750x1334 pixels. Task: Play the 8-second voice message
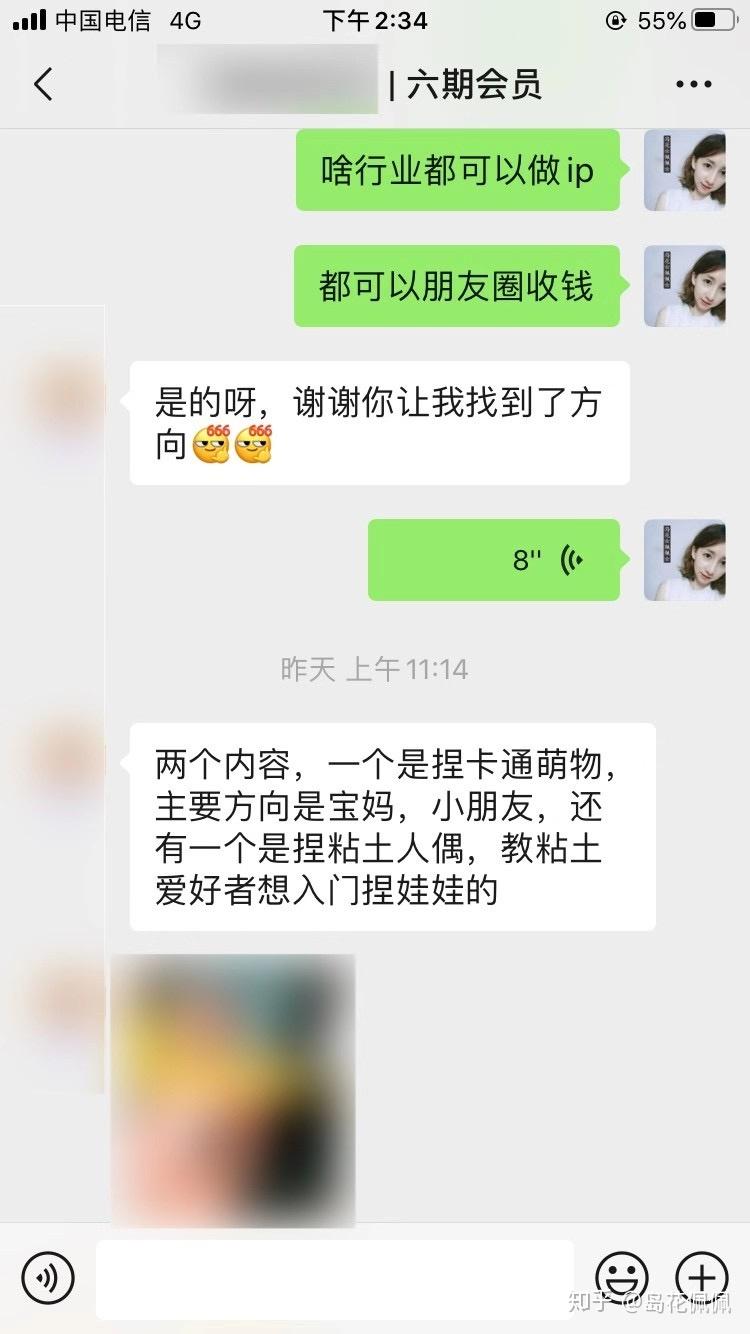494,560
